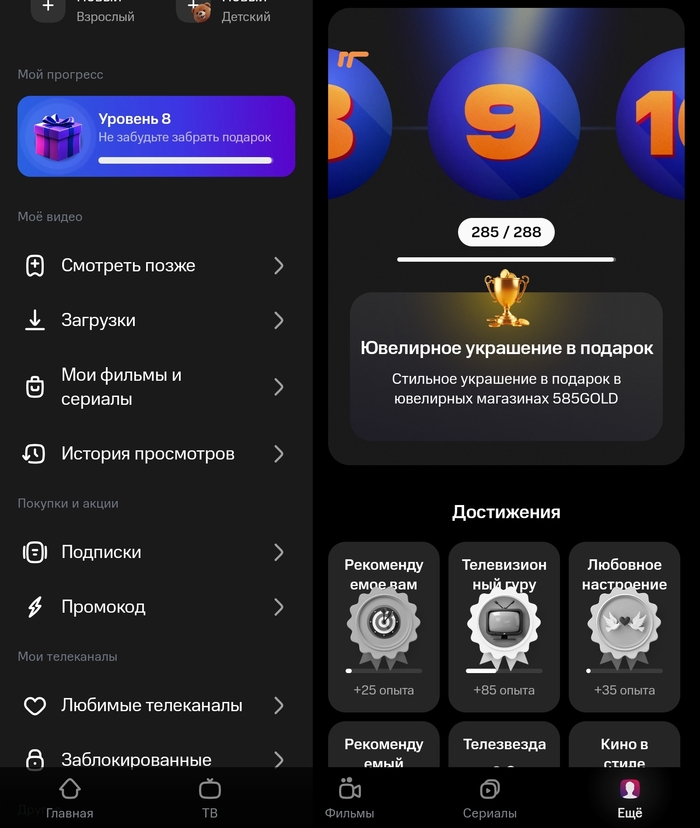This screenshot has height=828, width=700.
Task: Switch to the Главная tab
Action: [x=70, y=798]
